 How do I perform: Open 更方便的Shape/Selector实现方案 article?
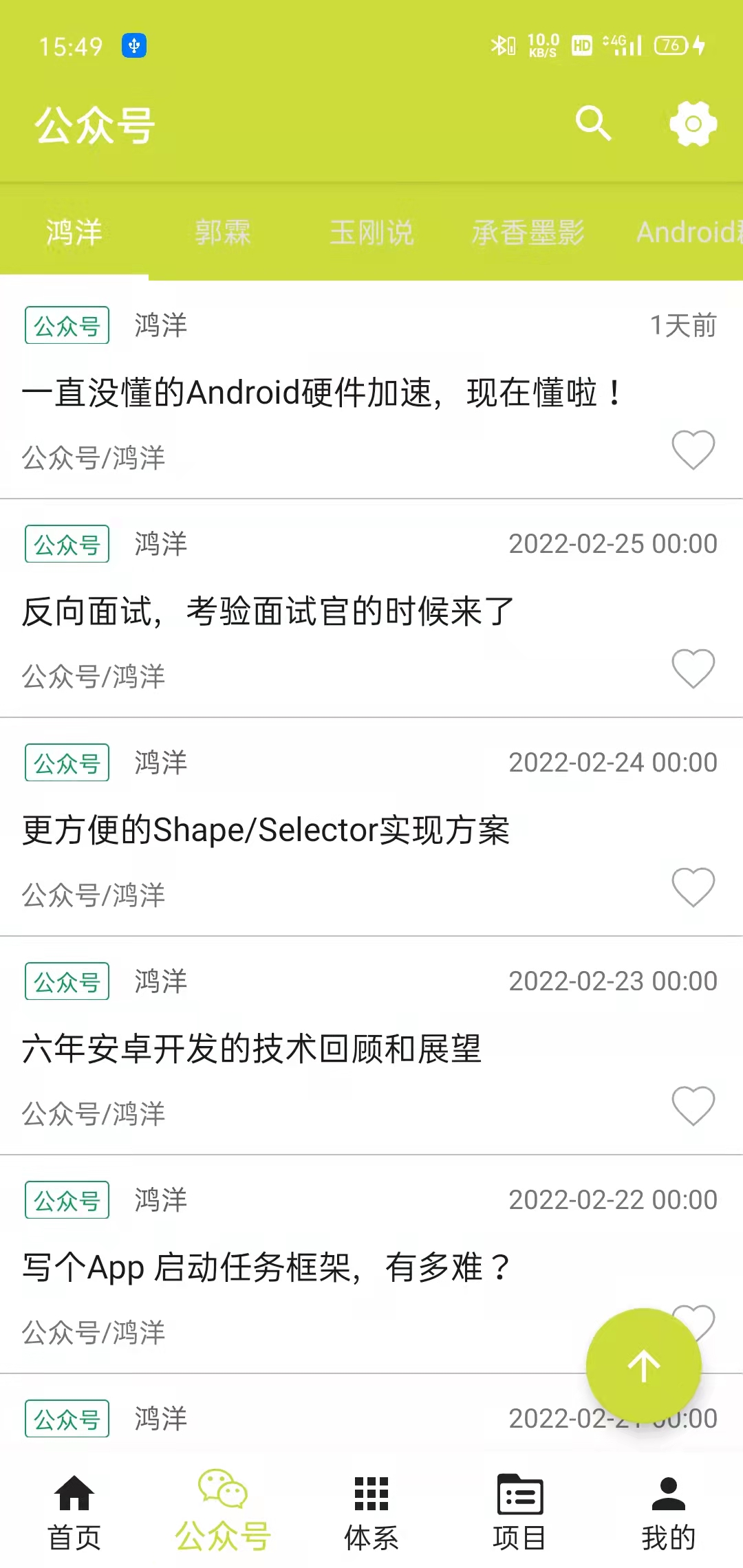pos(266,830)
